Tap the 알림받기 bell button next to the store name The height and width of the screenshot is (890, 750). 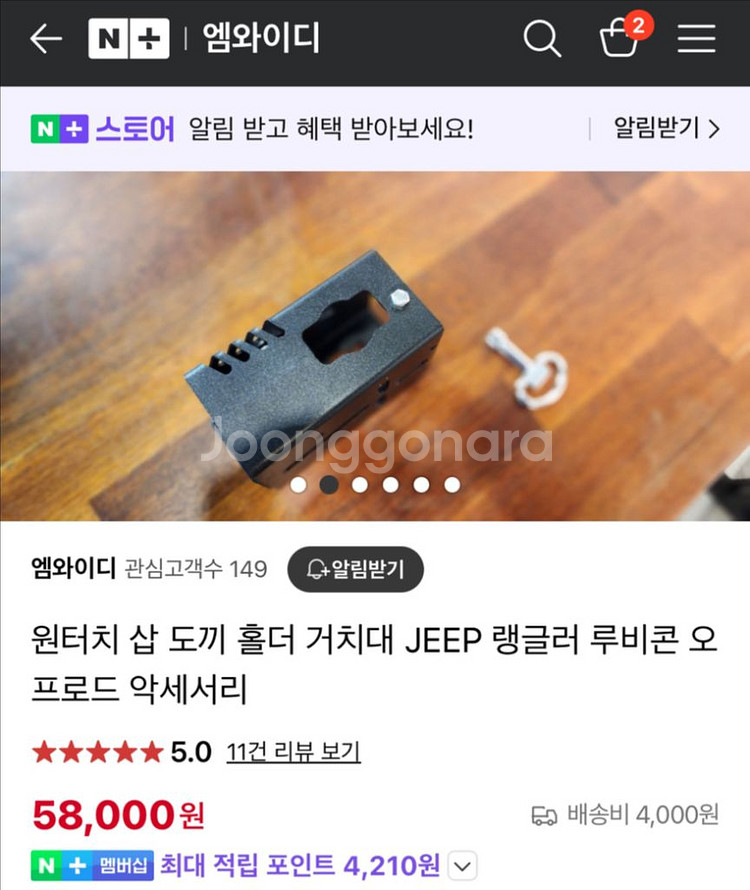(356, 569)
